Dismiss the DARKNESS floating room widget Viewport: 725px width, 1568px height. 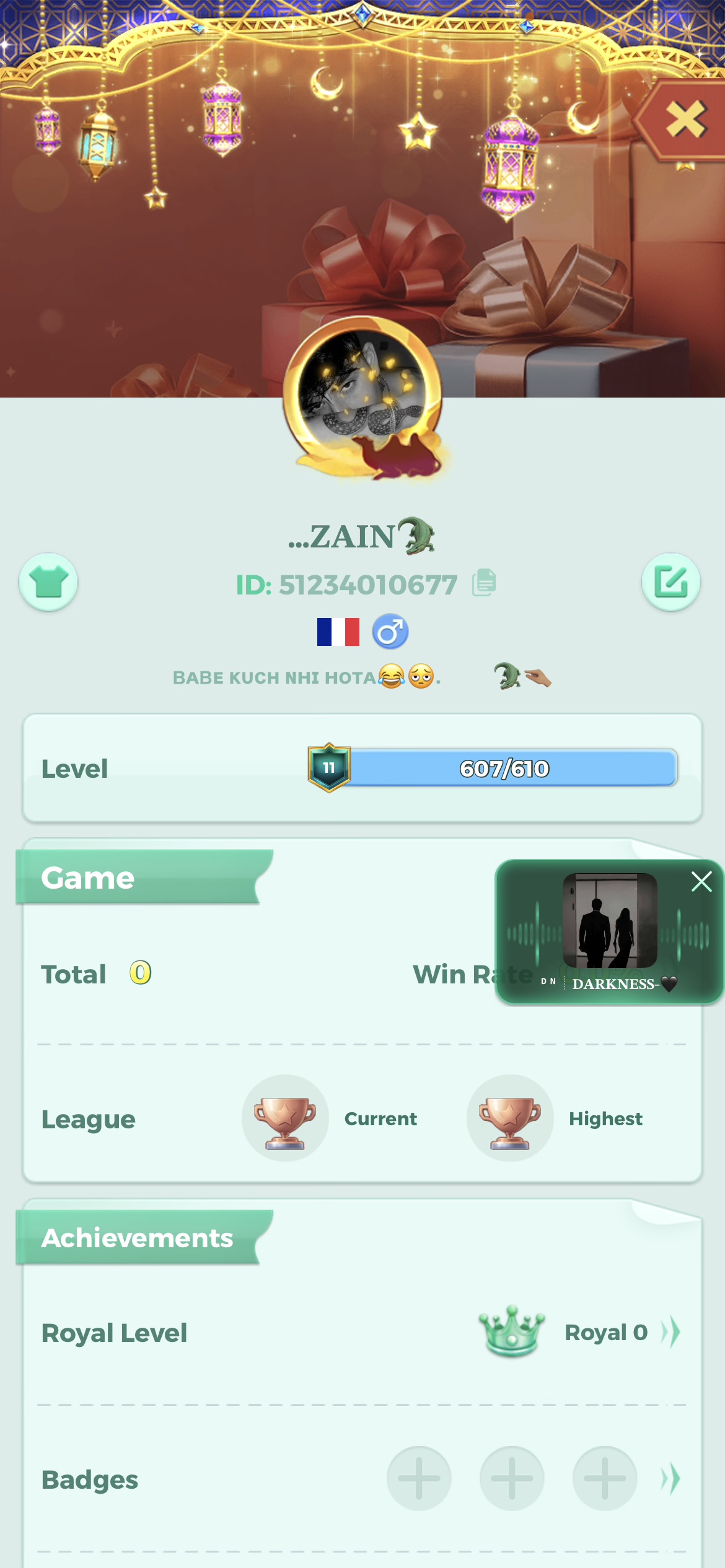point(701,881)
